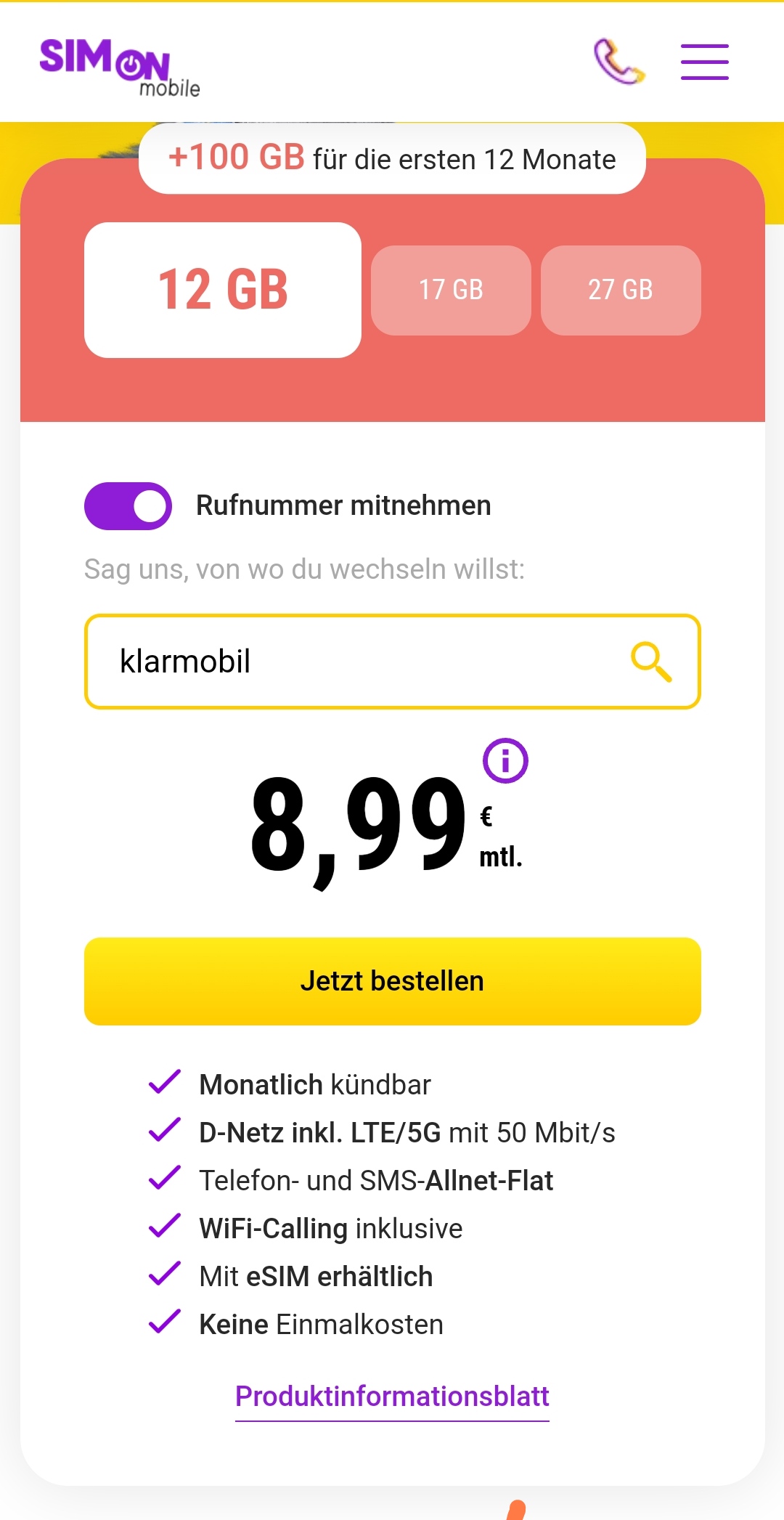Select the 12 GB plan

coord(223,290)
